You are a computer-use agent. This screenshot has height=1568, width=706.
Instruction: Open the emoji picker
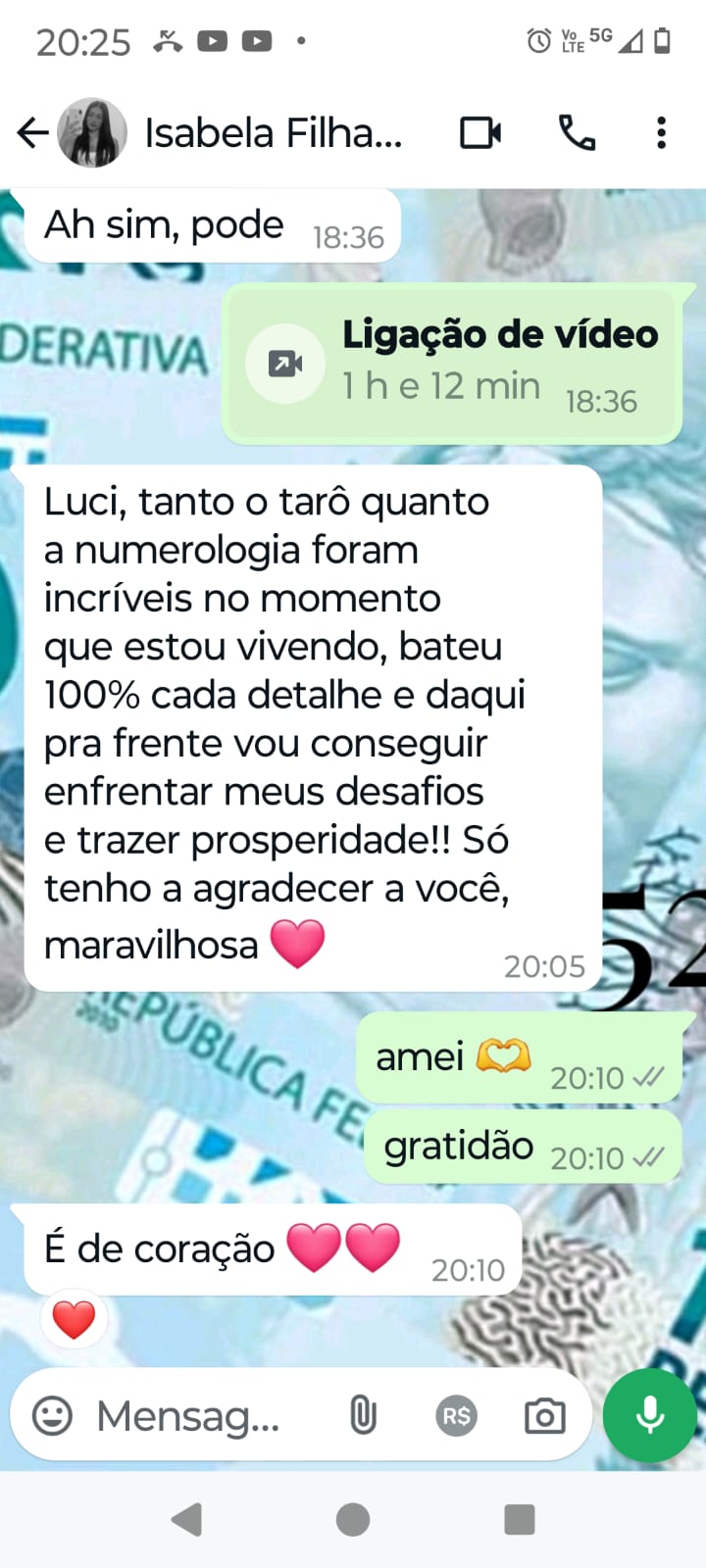coord(52,1416)
